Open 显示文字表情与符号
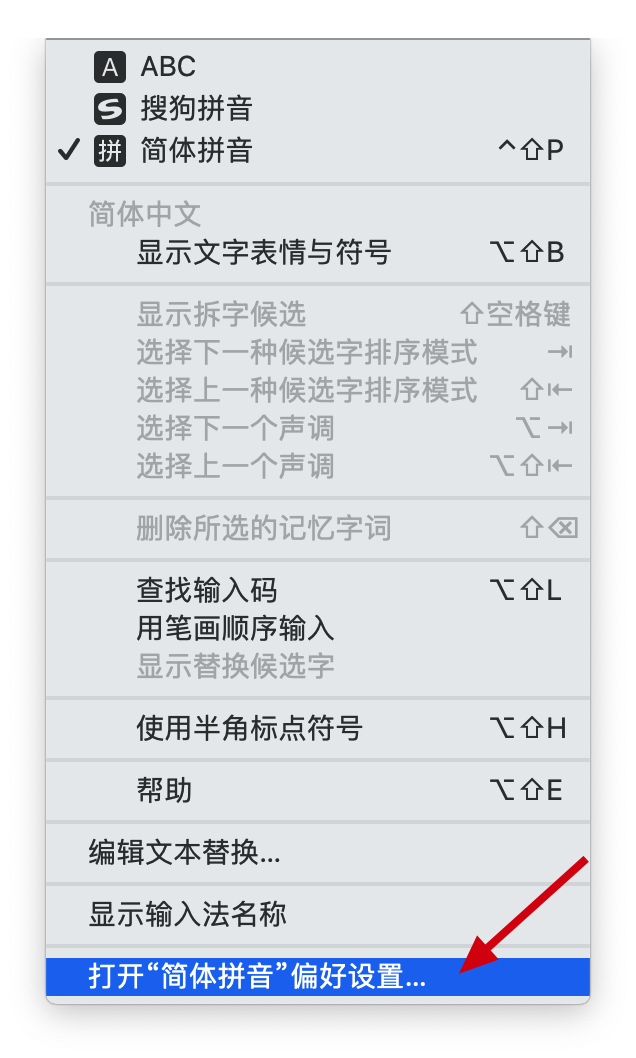Viewport: 636px width, 1058px height. click(263, 252)
